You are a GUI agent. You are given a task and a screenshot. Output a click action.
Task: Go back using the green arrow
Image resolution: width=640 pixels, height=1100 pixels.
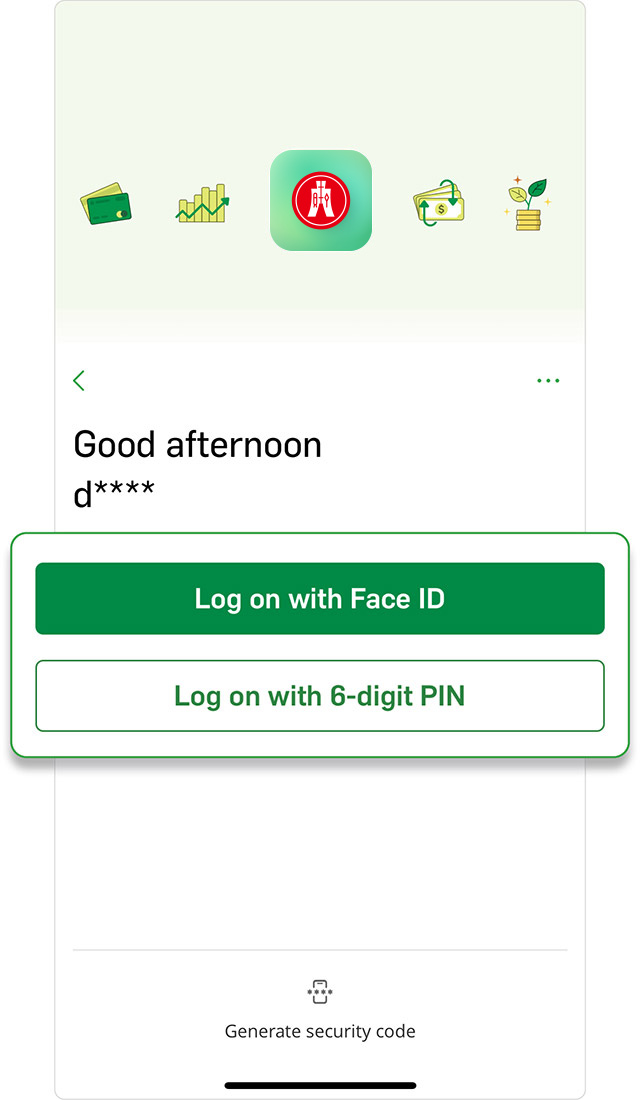point(79,380)
